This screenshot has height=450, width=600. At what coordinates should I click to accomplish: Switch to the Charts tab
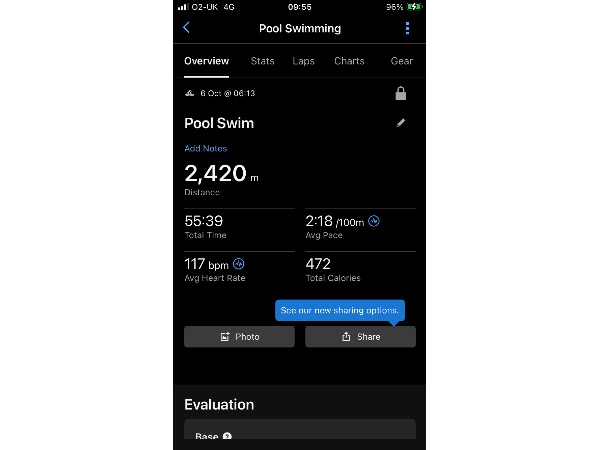point(349,61)
